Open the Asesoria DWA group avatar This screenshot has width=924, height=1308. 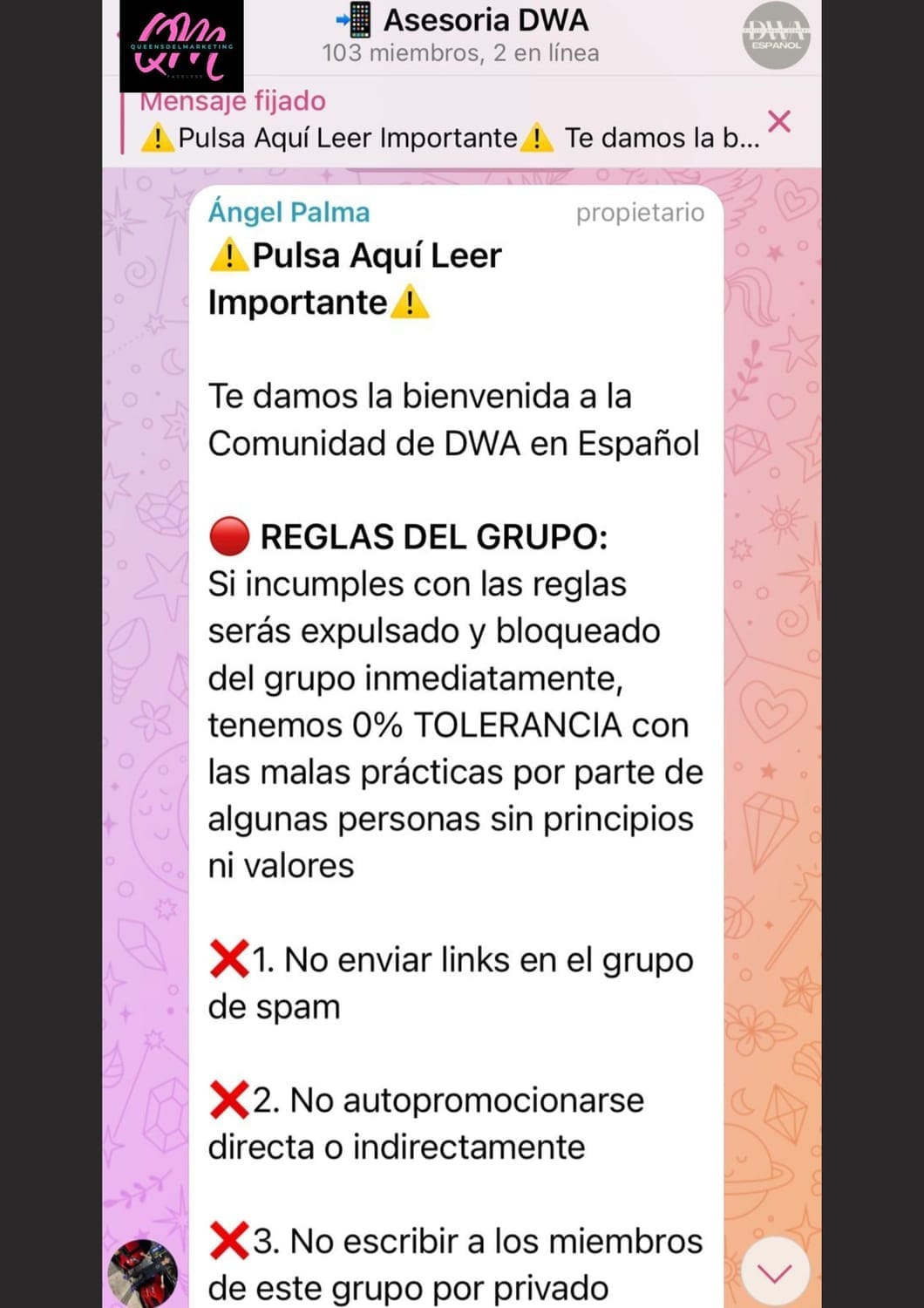coord(776,36)
